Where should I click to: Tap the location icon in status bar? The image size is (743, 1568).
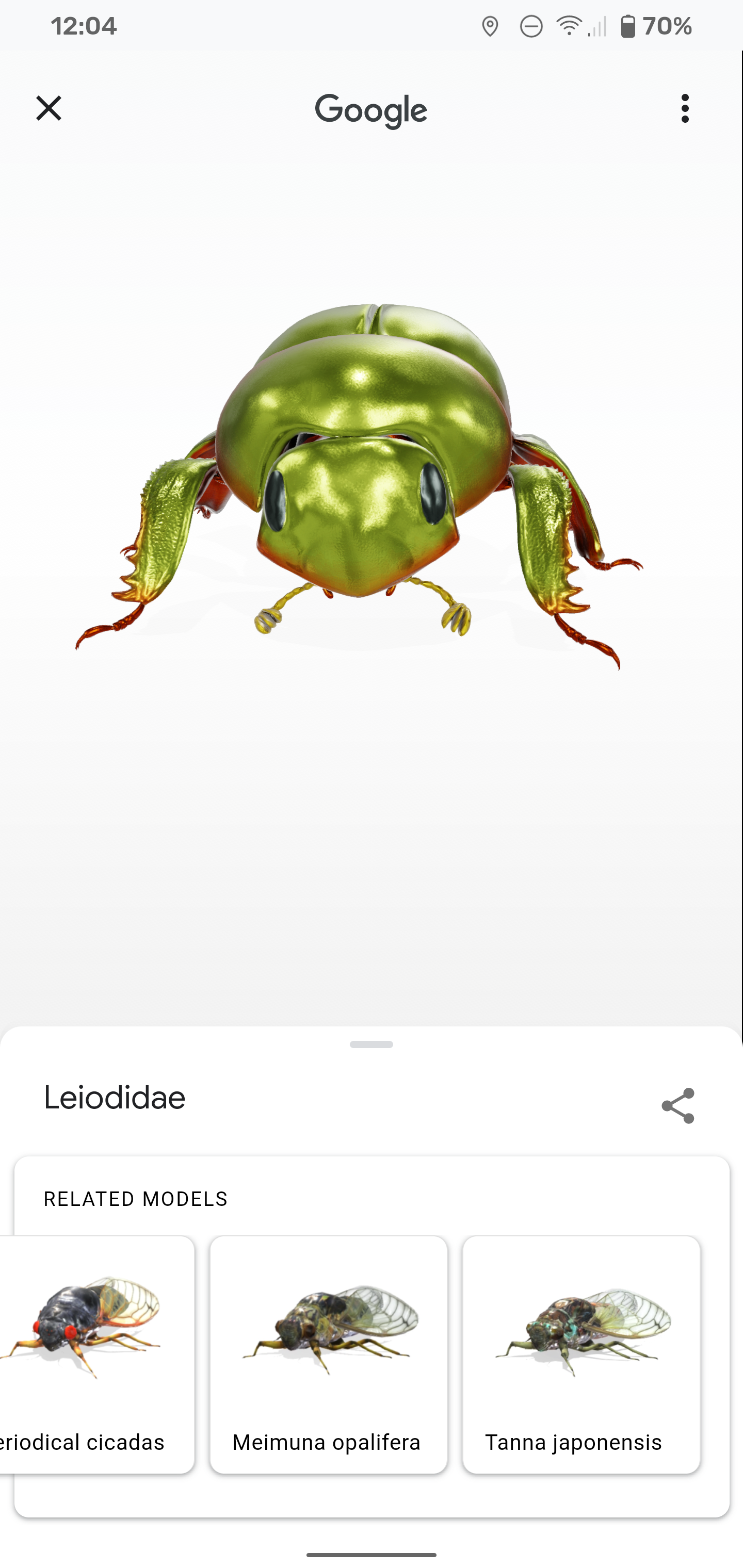491,26
